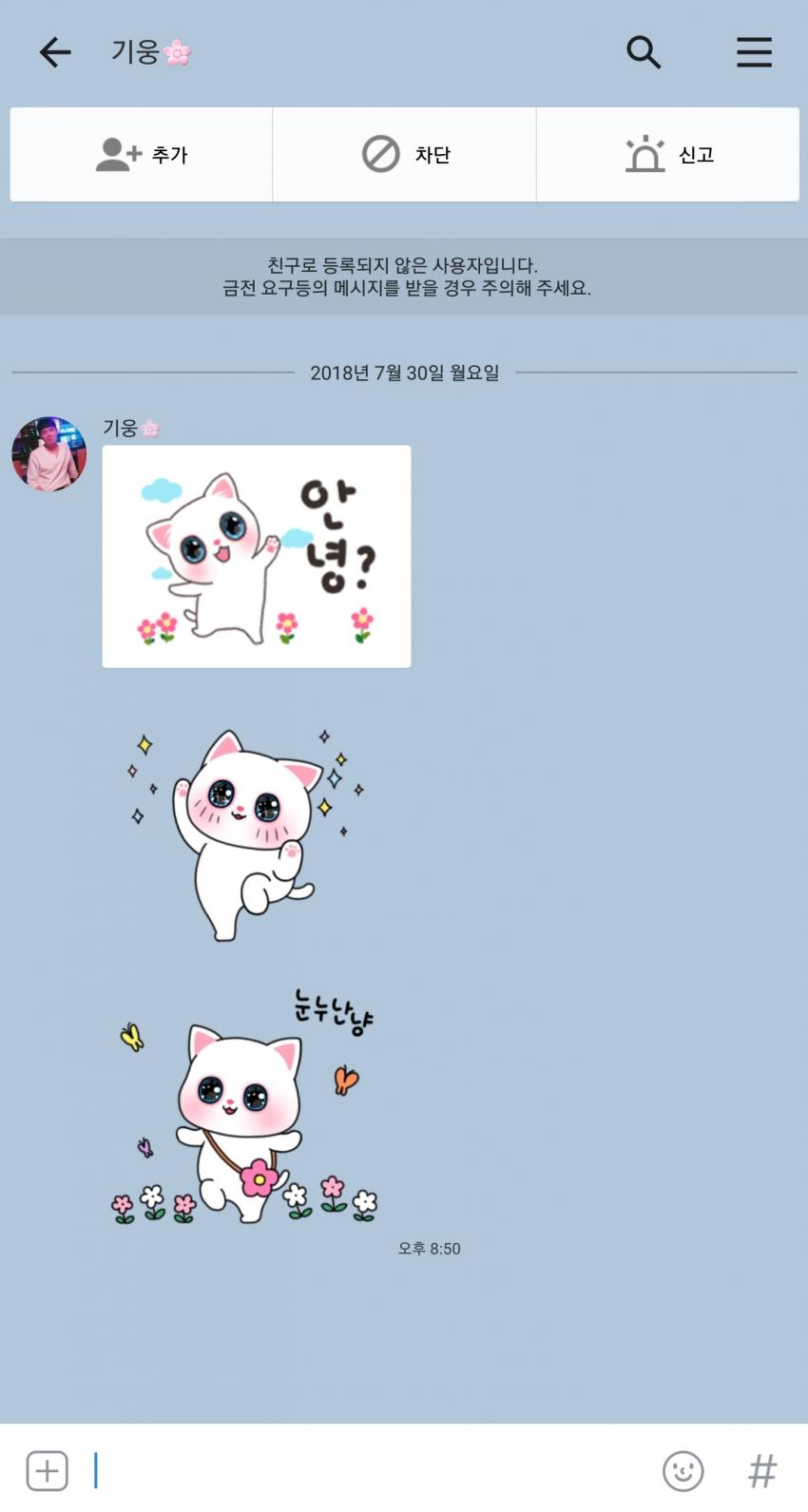Focus the message input field
This screenshot has width=808, height=1512.
tap(371, 1470)
